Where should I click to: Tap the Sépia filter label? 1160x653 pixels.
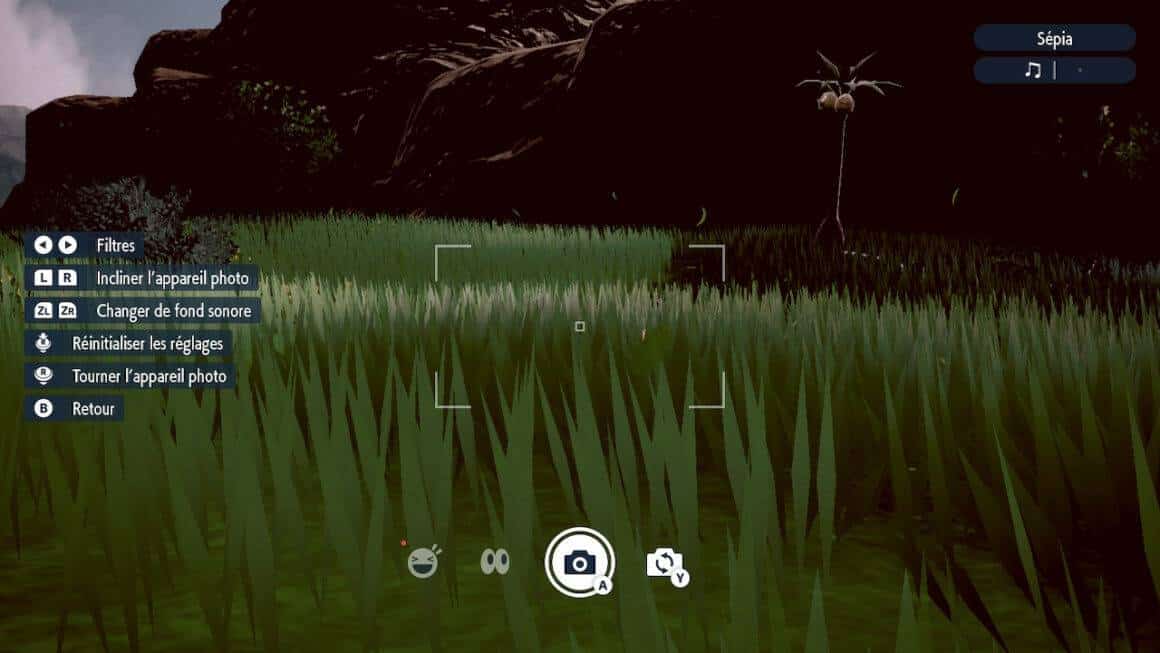click(1054, 38)
